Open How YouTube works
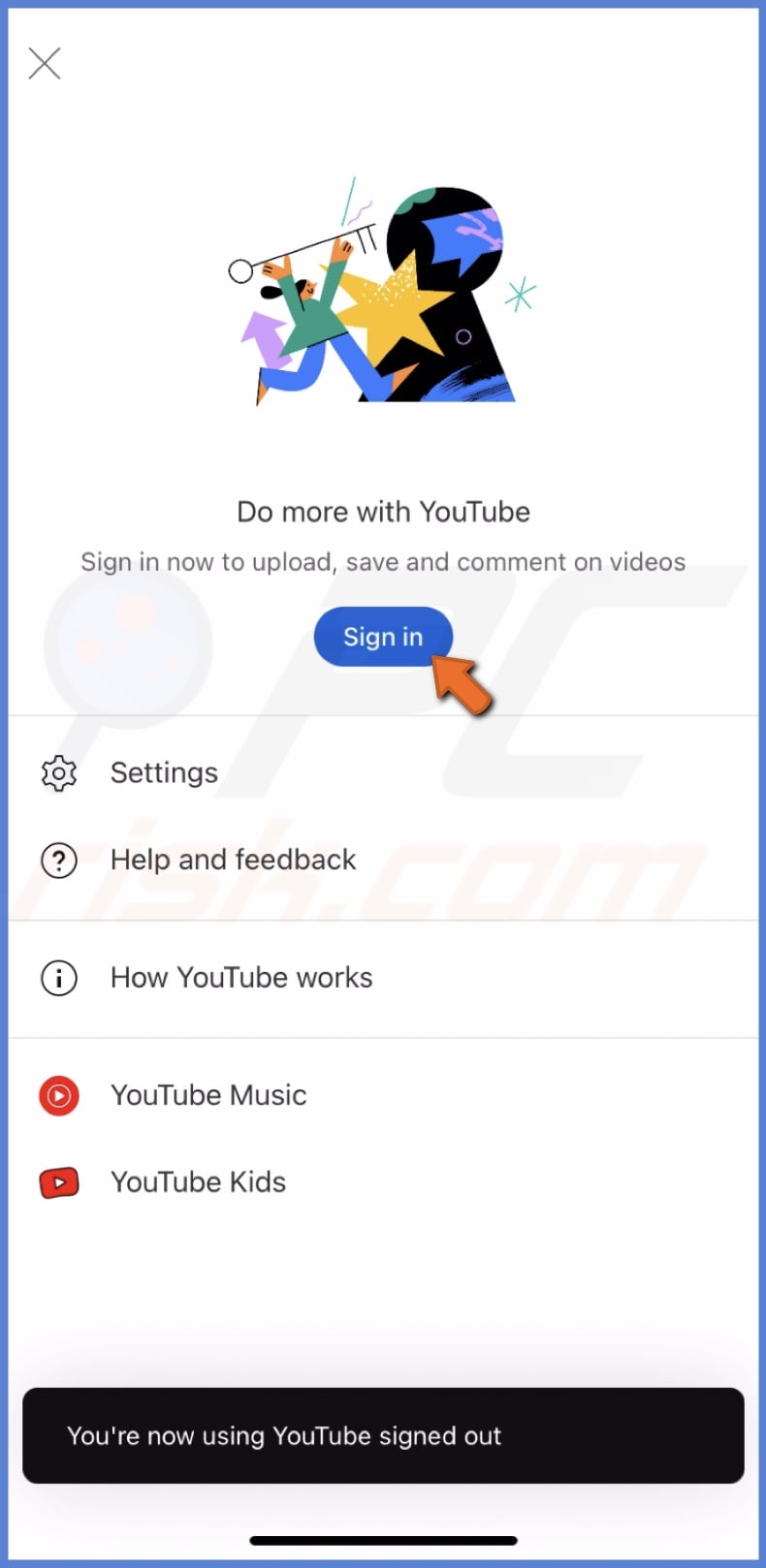 (x=240, y=978)
